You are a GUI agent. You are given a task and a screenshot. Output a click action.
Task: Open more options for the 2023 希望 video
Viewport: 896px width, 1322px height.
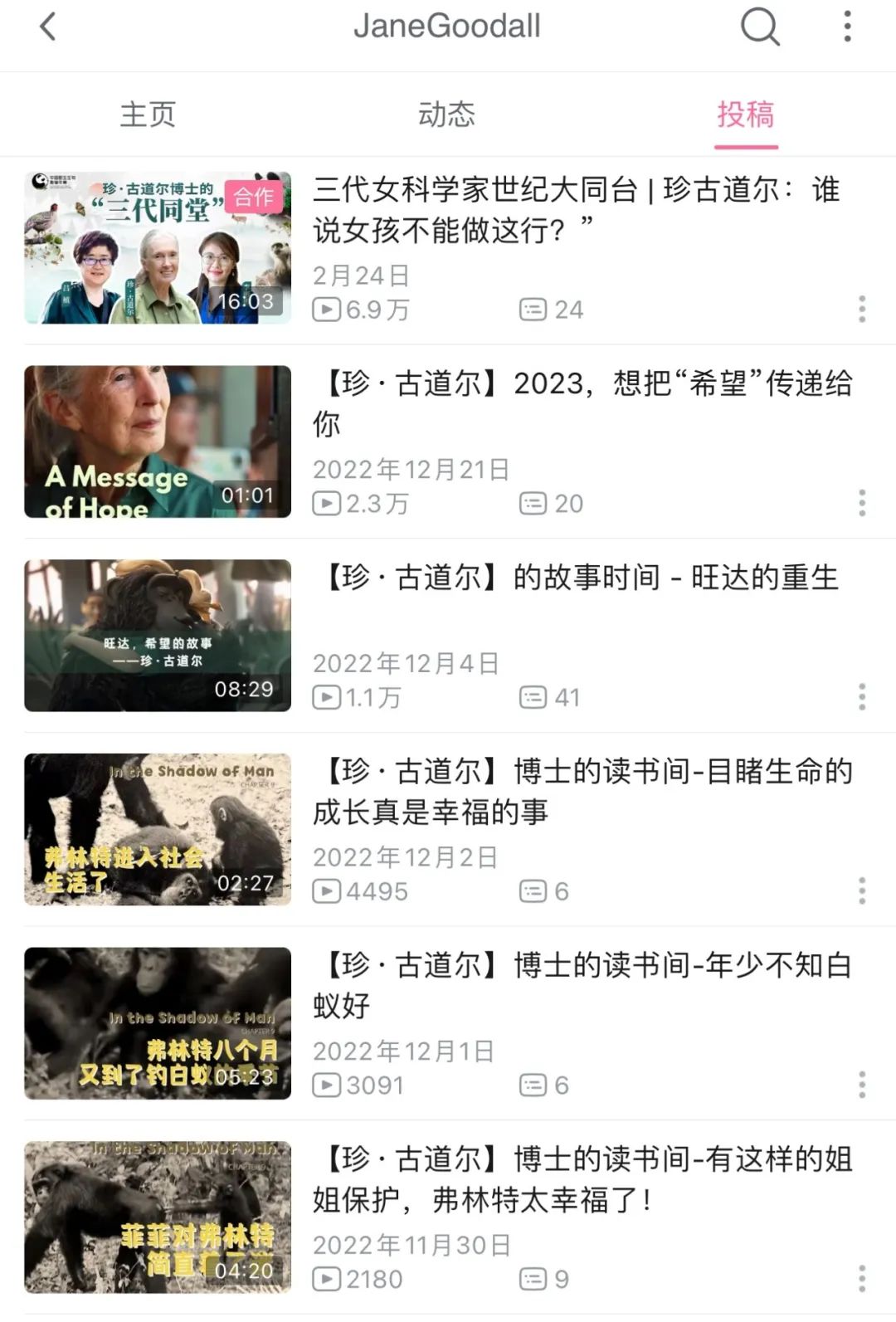pyautogui.click(x=862, y=503)
